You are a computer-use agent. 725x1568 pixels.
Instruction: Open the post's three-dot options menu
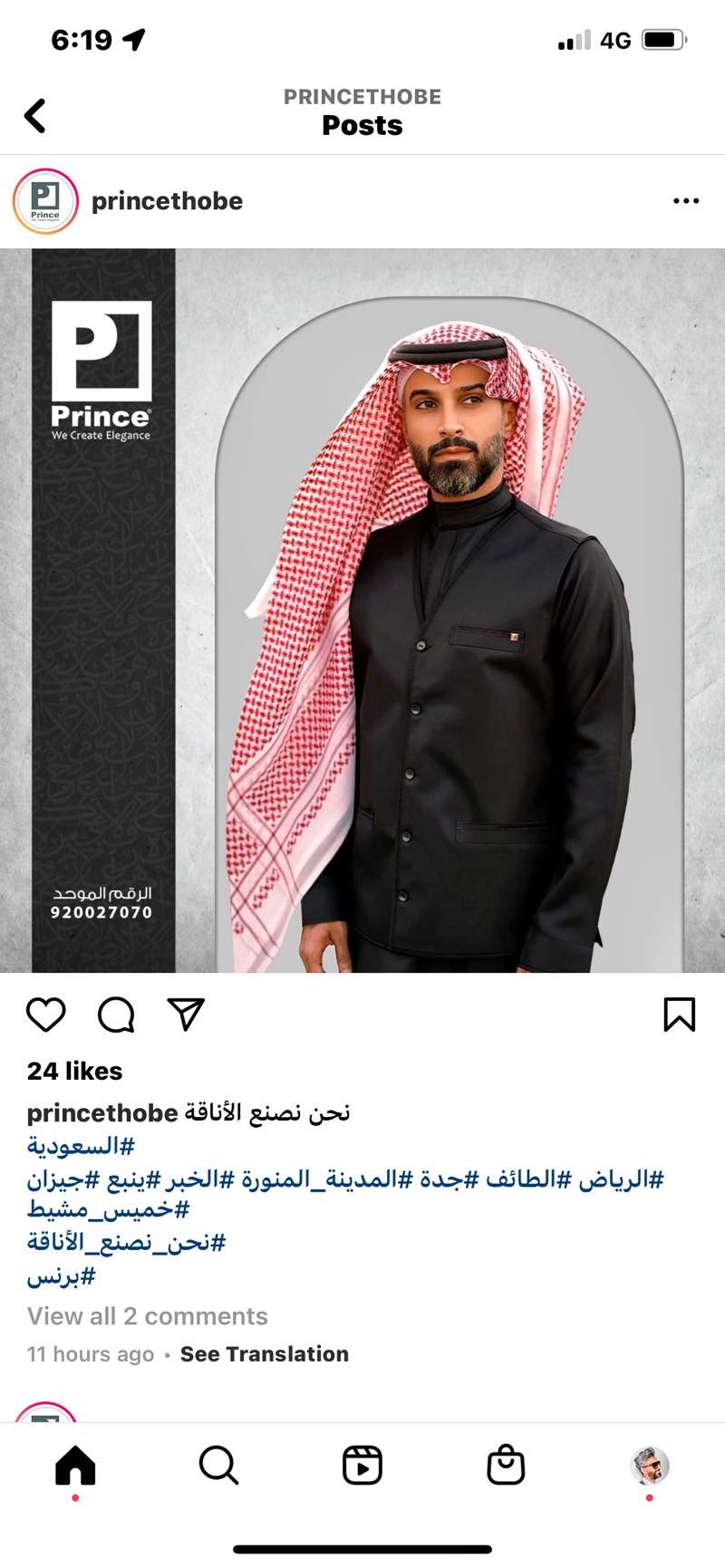686,201
